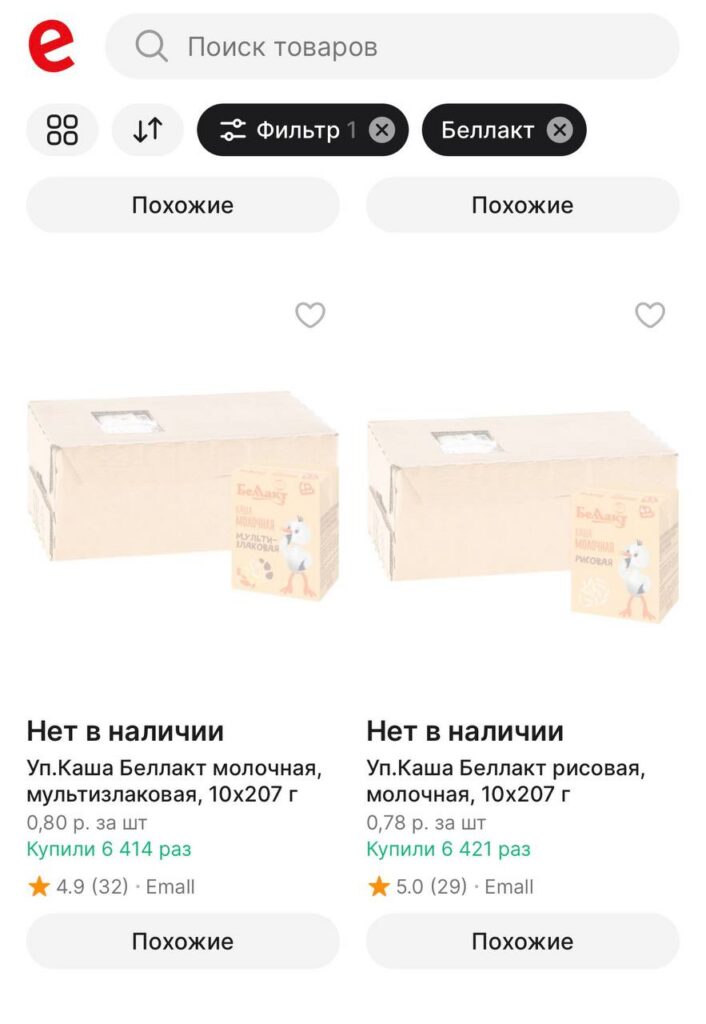
Task: Show Похожие items for мультизлаковая каша
Action: click(x=183, y=941)
